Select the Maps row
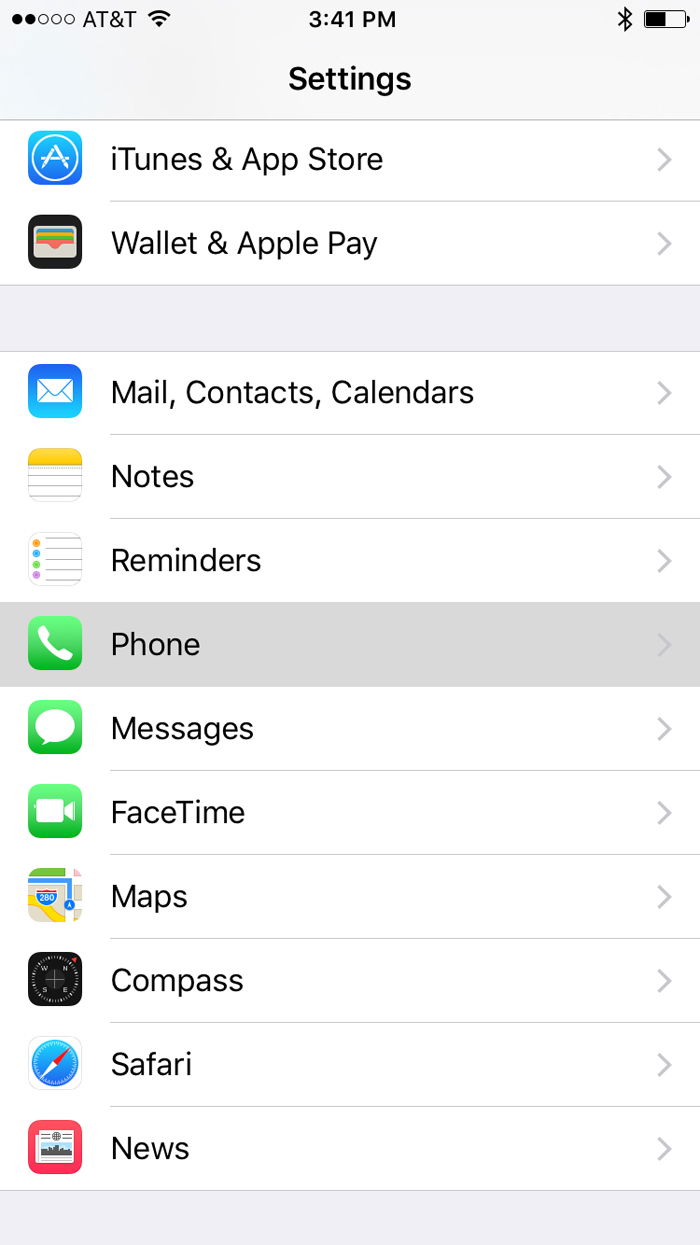This screenshot has width=700, height=1245. point(350,896)
